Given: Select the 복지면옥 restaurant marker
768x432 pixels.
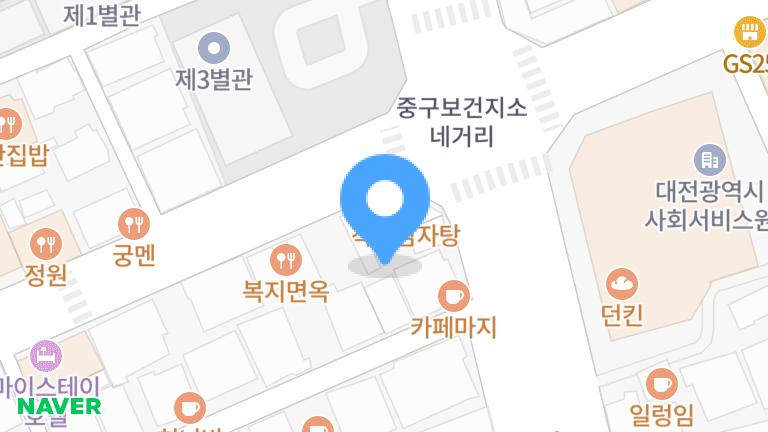Looking at the screenshot, I should (287, 260).
